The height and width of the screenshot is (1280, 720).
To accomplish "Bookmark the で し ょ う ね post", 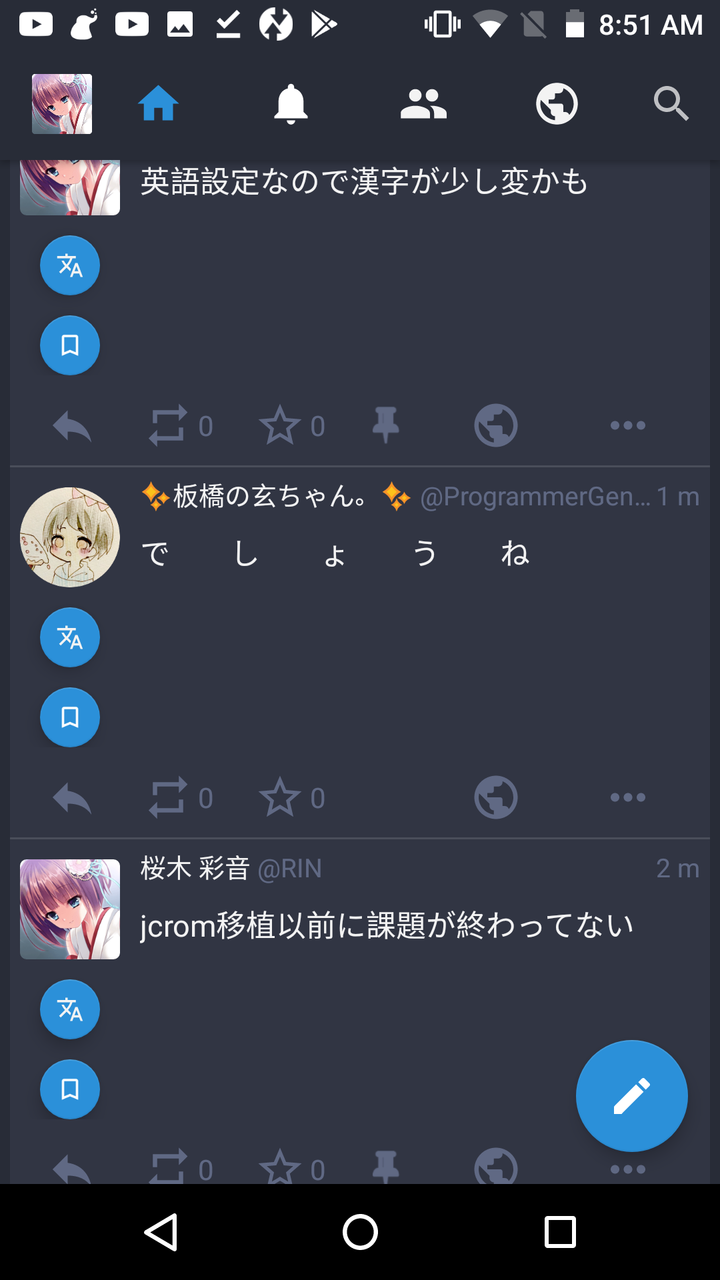I will click(70, 718).
